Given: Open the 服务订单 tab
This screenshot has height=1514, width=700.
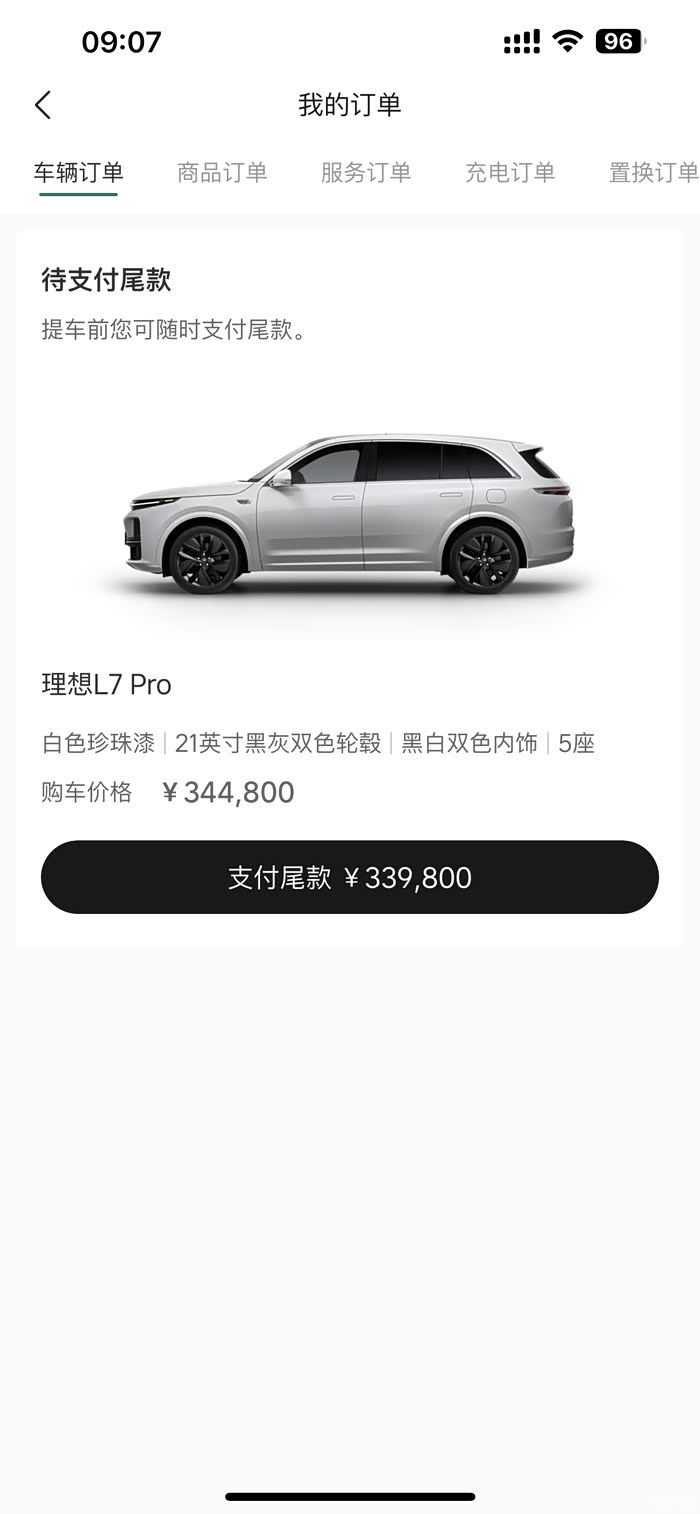Looking at the screenshot, I should (366, 172).
